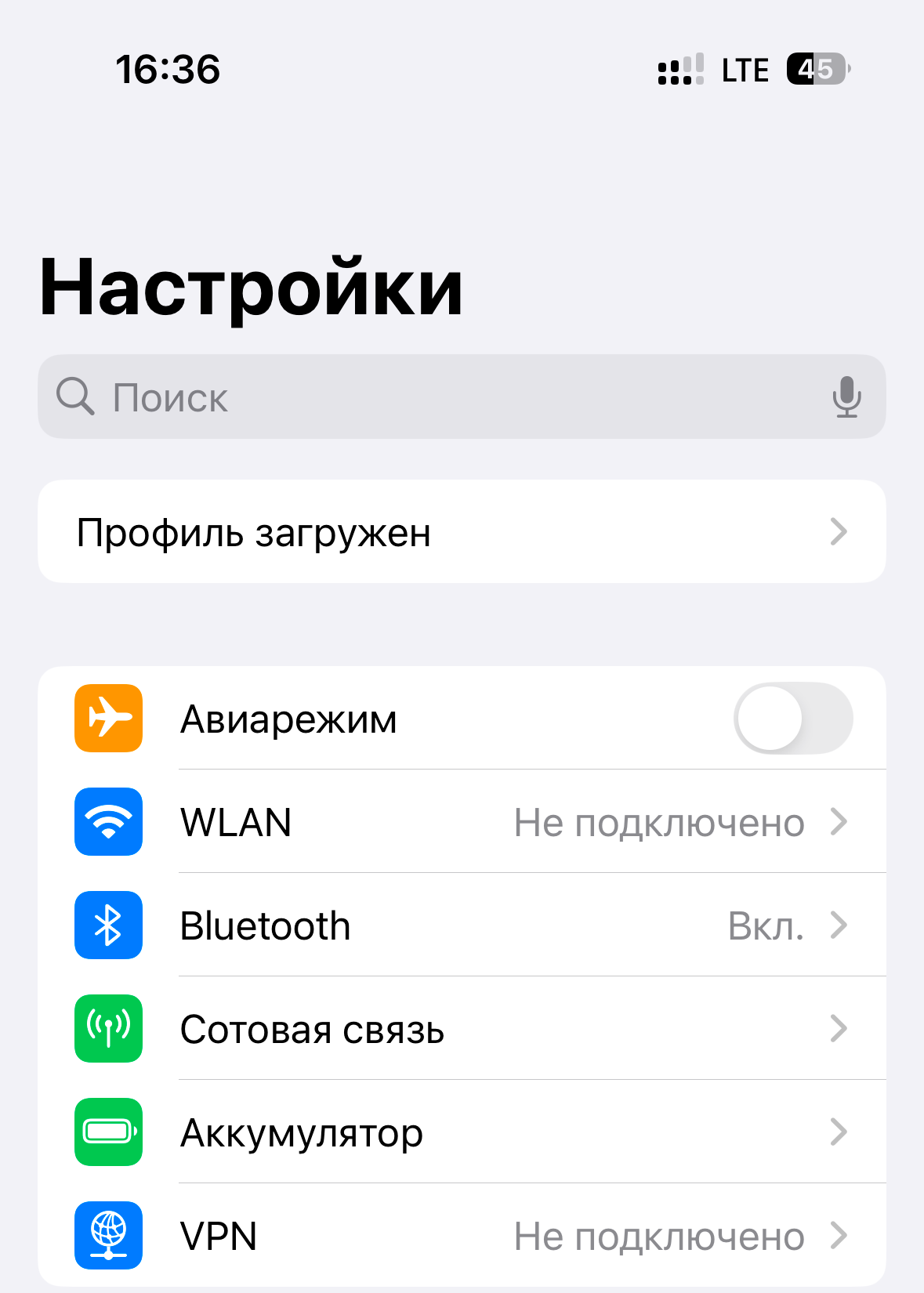Click the microphone icon in the search bar
This screenshot has width=924, height=1293.
click(x=847, y=397)
